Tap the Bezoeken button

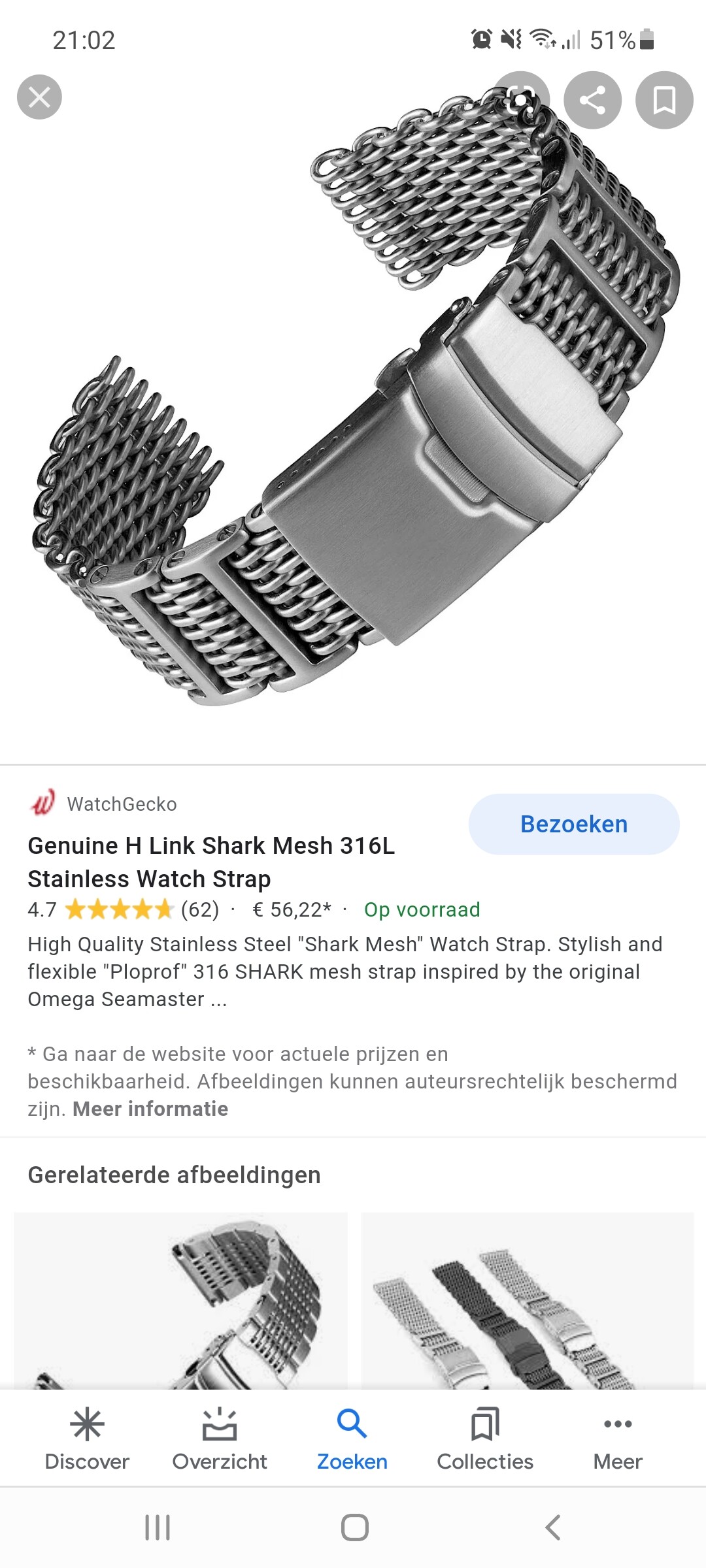[x=574, y=824]
